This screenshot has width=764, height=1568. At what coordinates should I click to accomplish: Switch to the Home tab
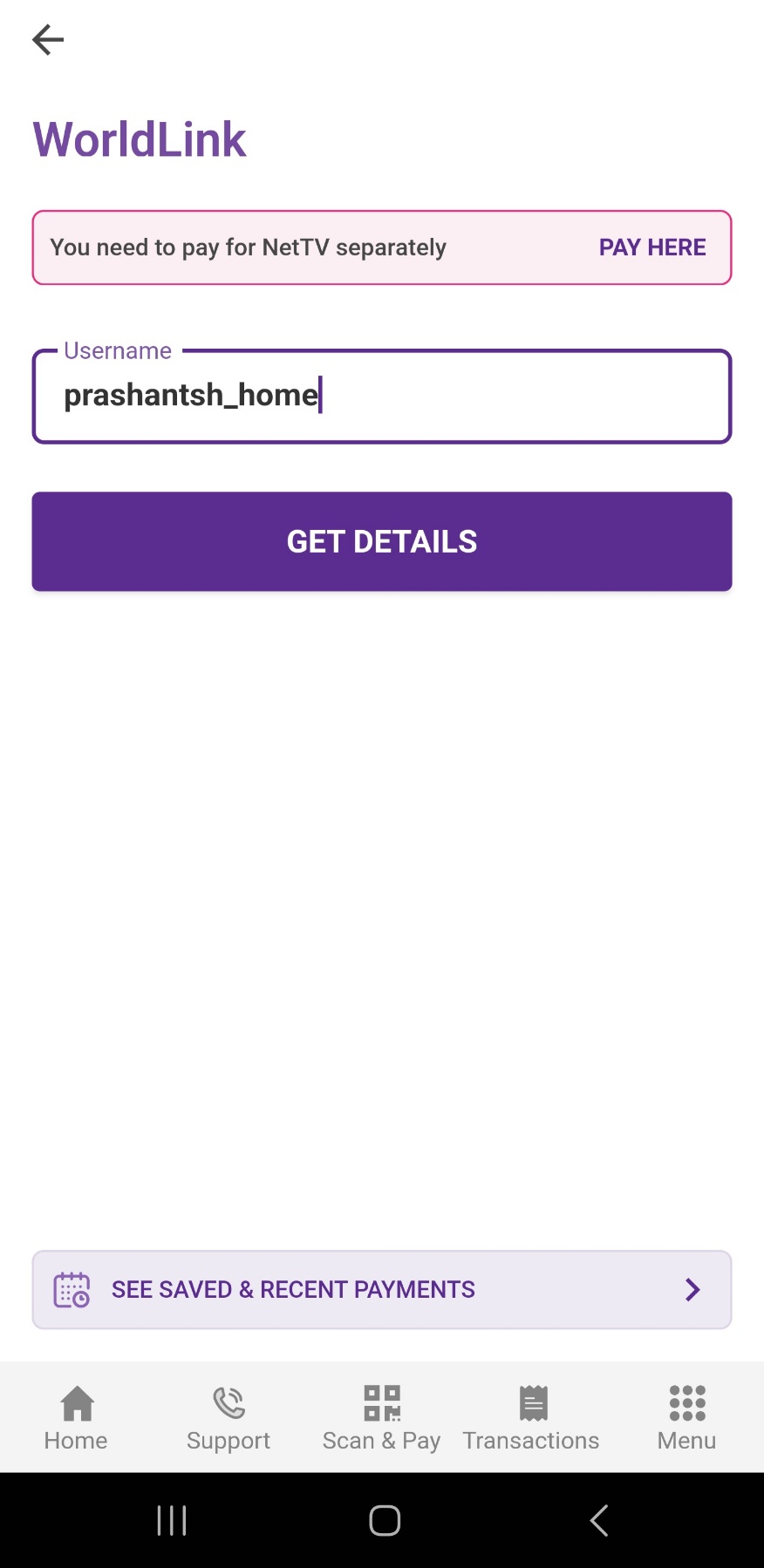(76, 1417)
